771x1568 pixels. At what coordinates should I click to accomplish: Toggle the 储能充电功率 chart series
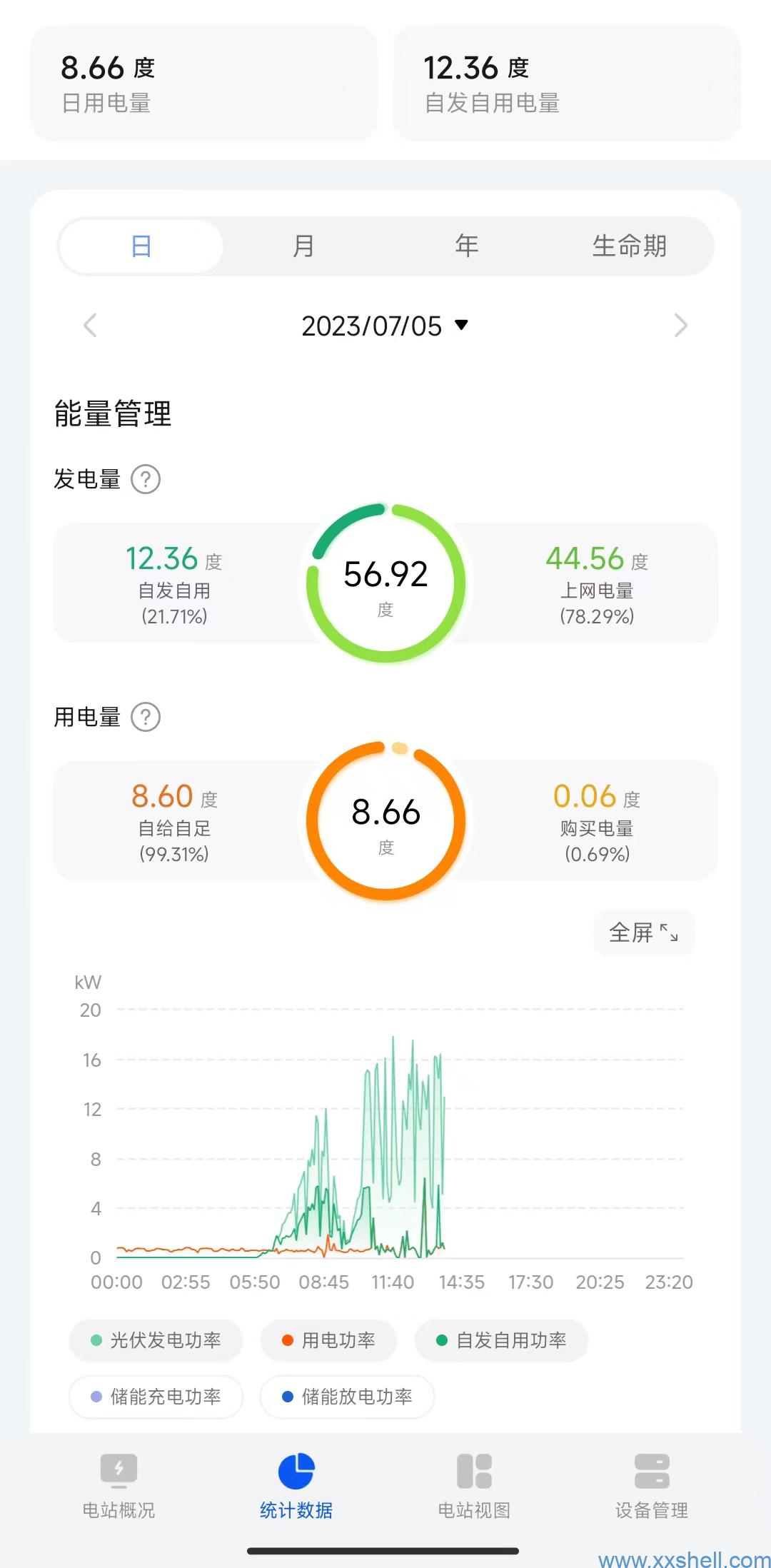point(156,1397)
